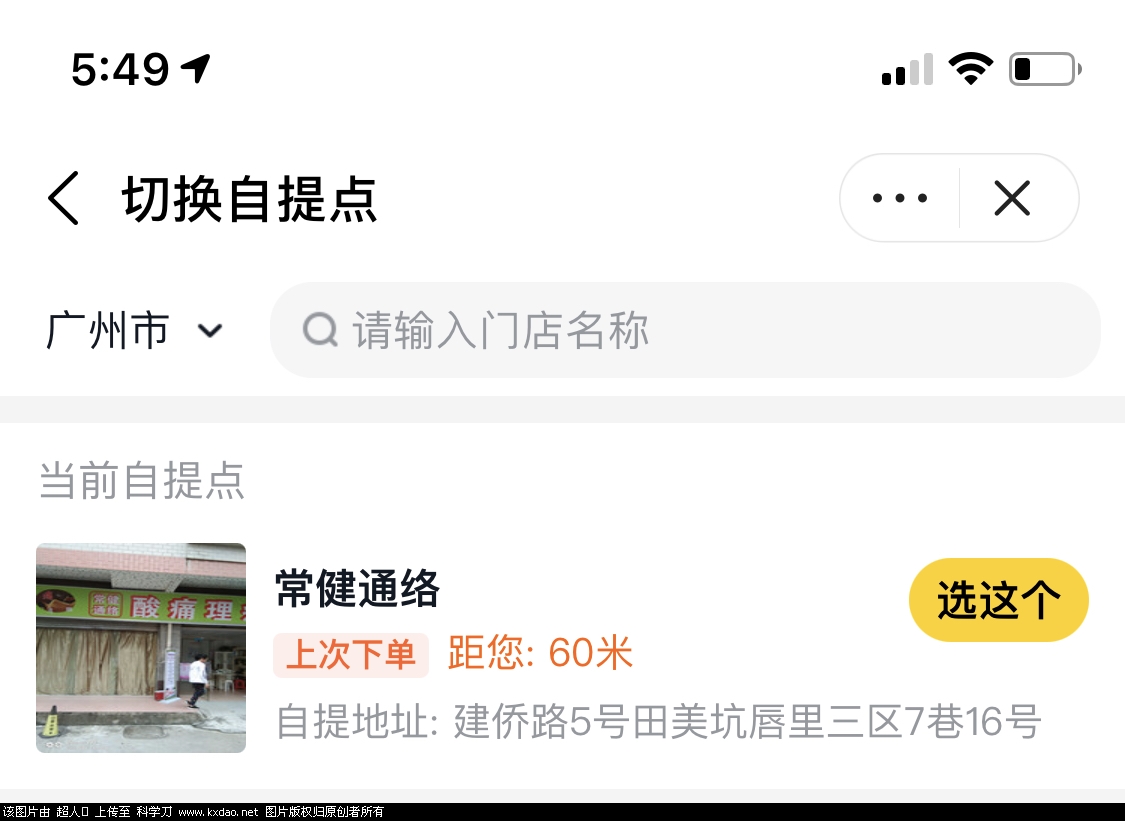
Task: Open the 常健通络 store photo
Action: 141,647
